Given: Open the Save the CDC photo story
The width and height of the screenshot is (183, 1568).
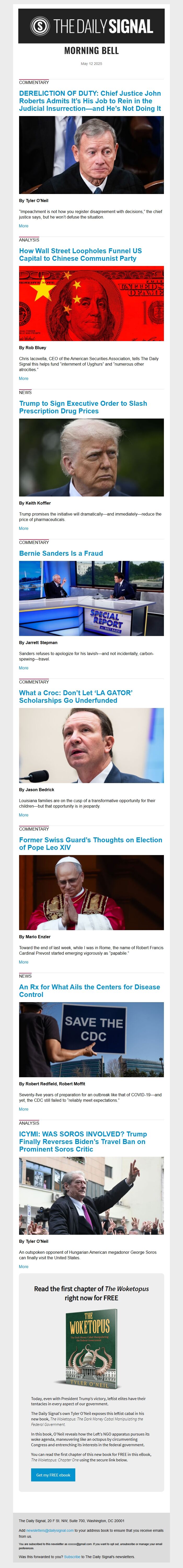Looking at the screenshot, I should click(92, 1040).
